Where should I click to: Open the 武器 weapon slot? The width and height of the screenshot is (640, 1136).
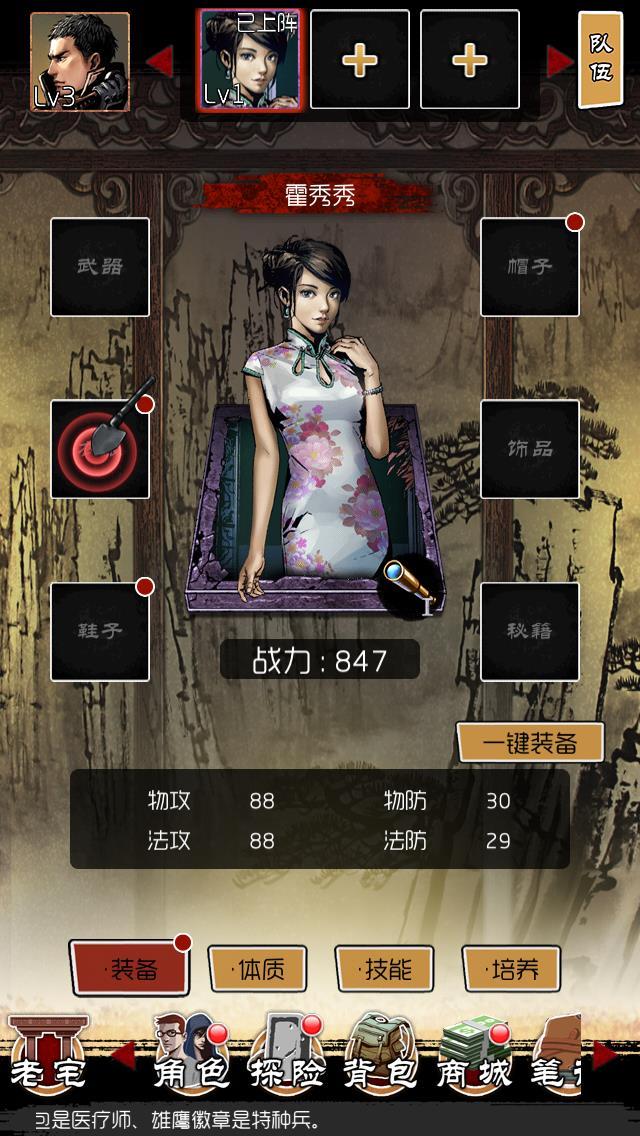pyautogui.click(x=100, y=267)
